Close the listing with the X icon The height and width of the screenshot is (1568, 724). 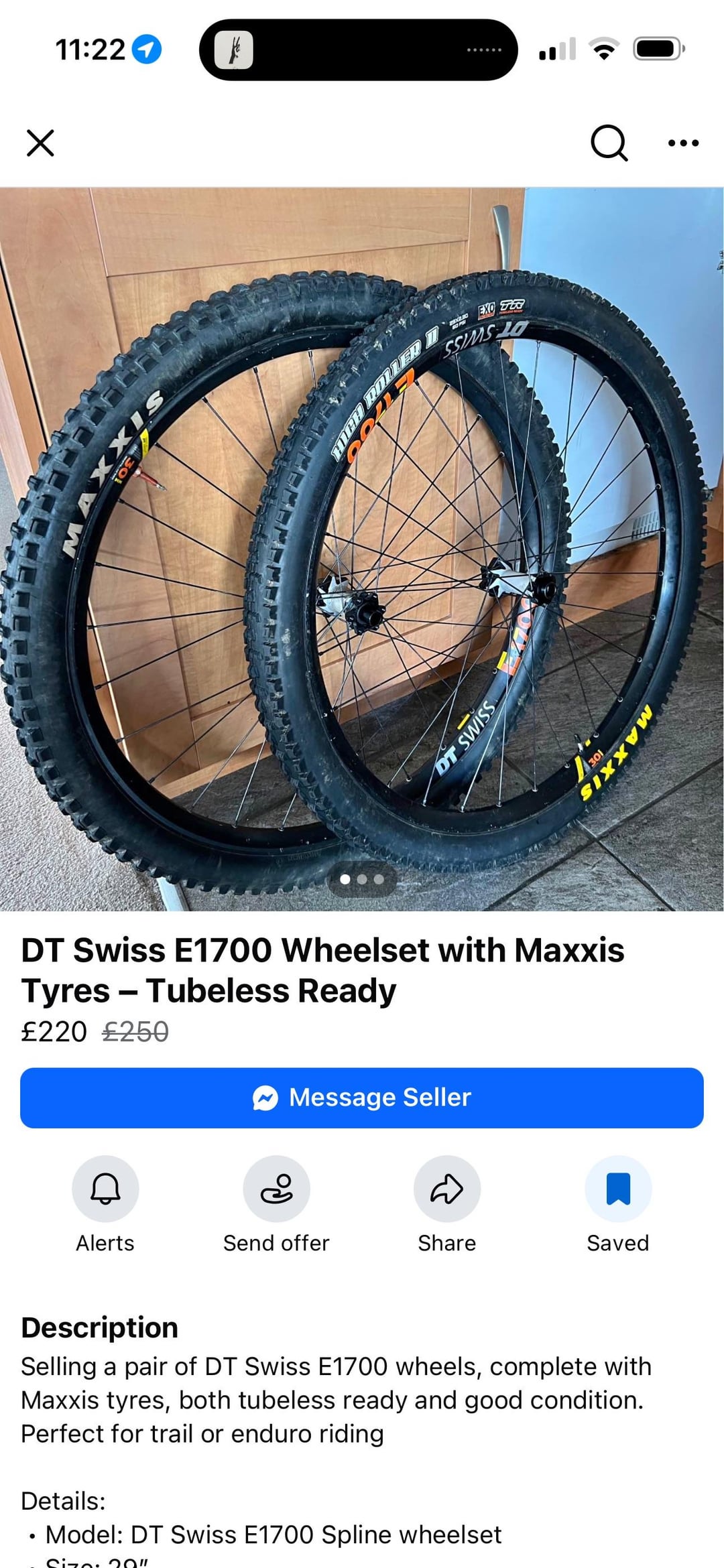click(x=40, y=143)
